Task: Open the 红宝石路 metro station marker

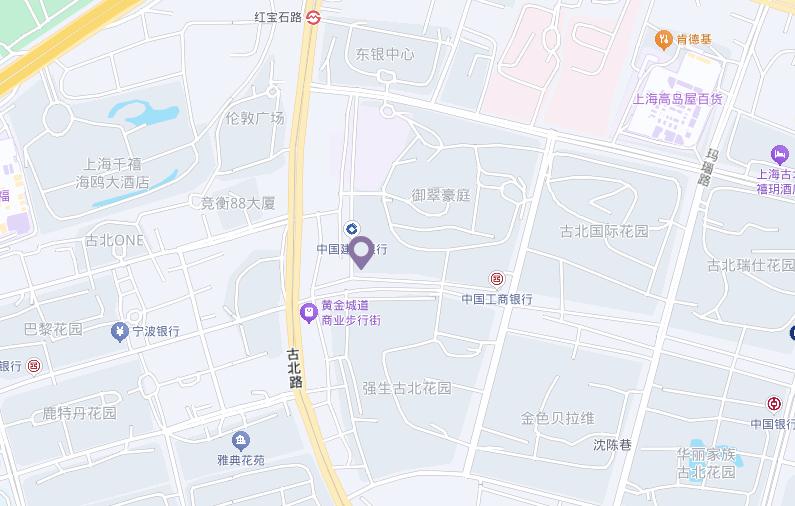Action: 313,17
